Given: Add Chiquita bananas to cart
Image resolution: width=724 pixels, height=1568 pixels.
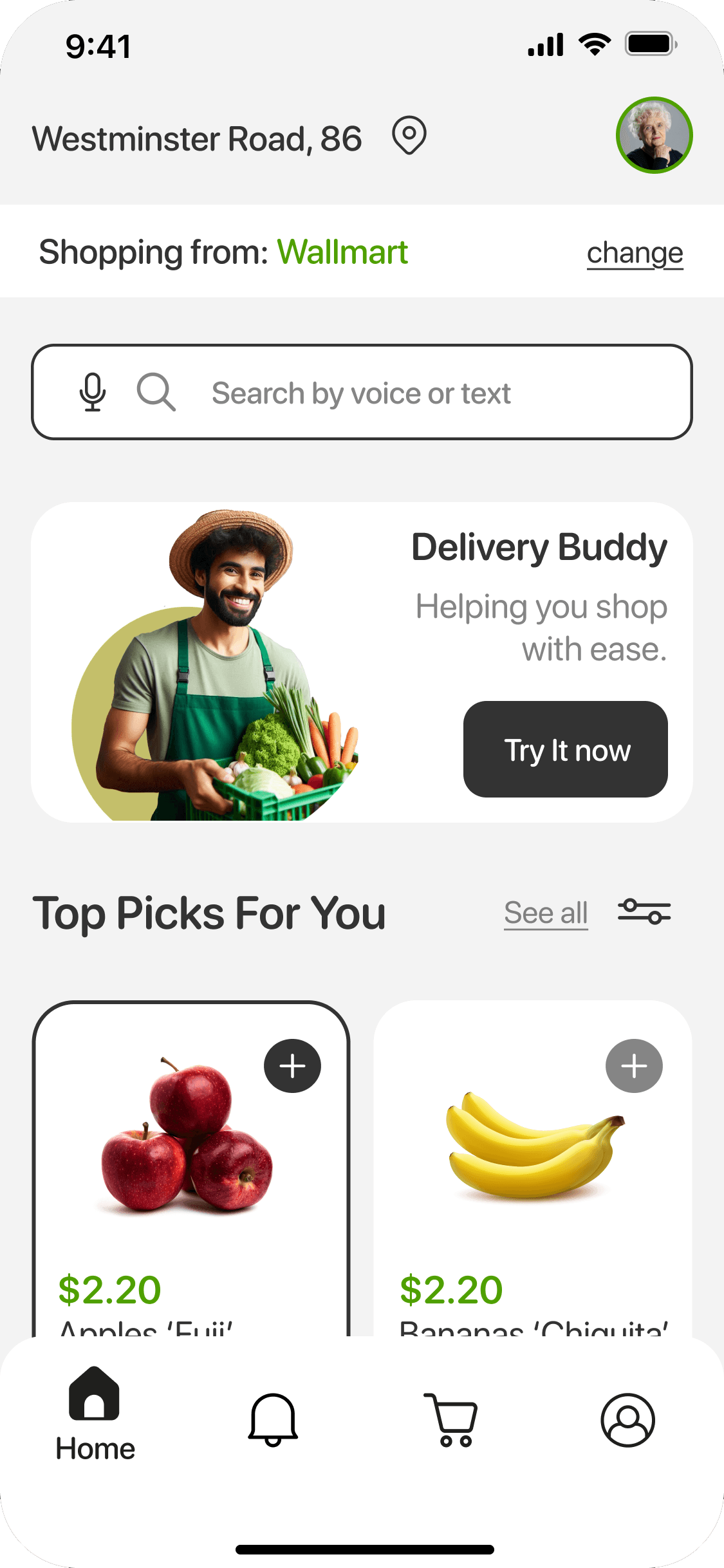Looking at the screenshot, I should pyautogui.click(x=634, y=1066).
